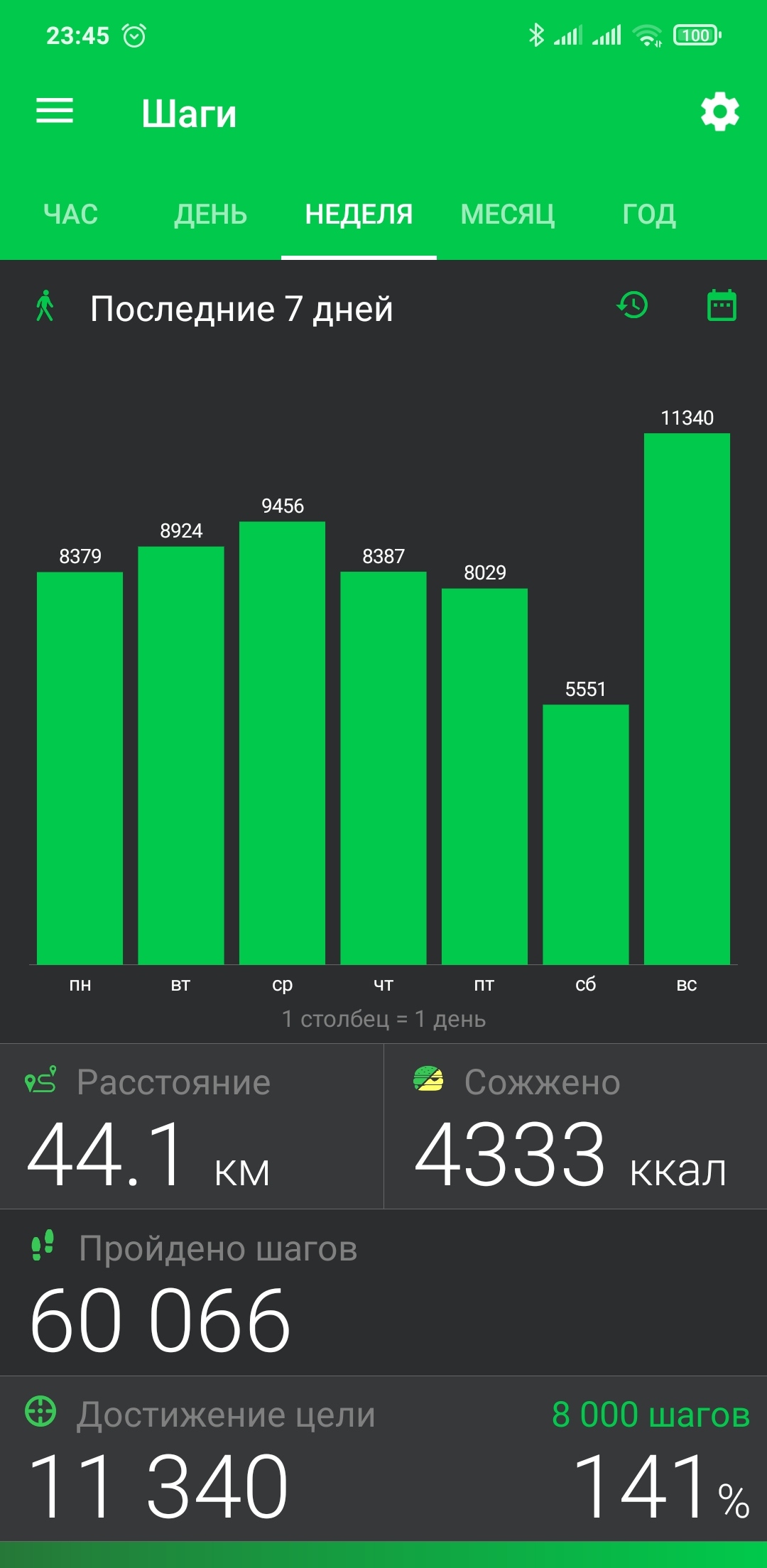This screenshot has width=767, height=1568.
Task: Open the hamburger drawer menu
Action: click(x=55, y=111)
